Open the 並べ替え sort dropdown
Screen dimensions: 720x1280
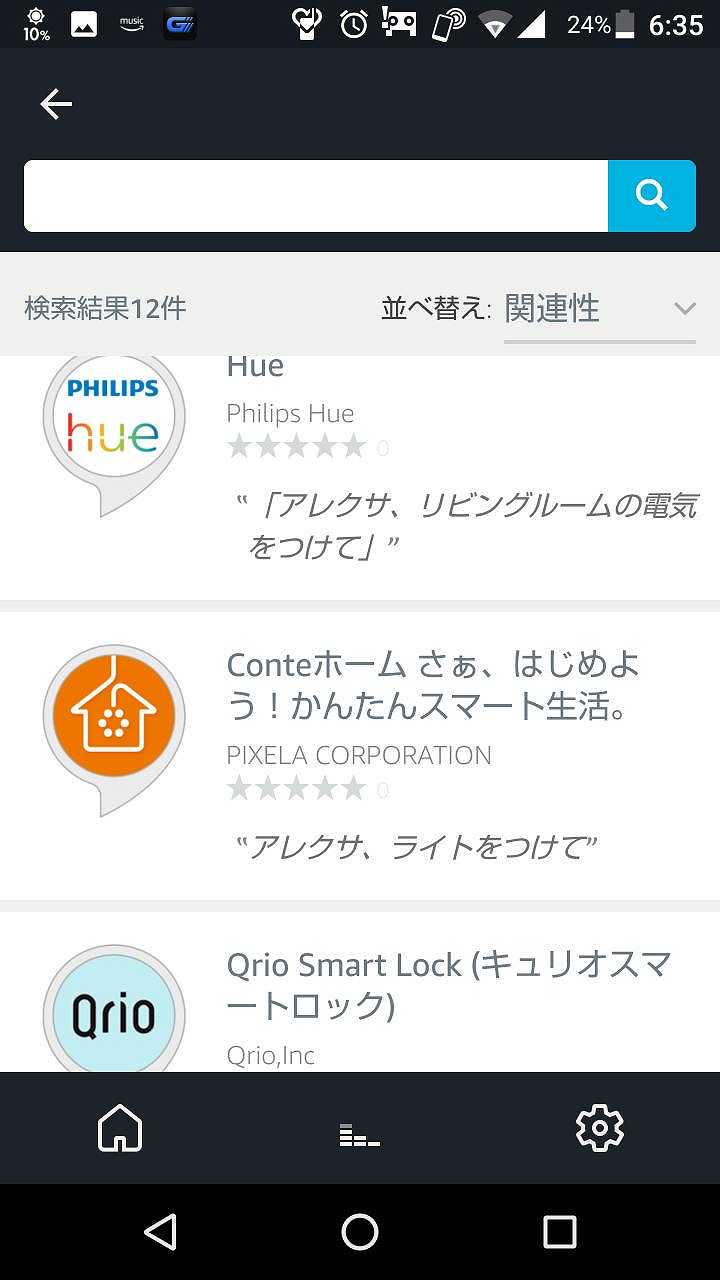tap(599, 309)
